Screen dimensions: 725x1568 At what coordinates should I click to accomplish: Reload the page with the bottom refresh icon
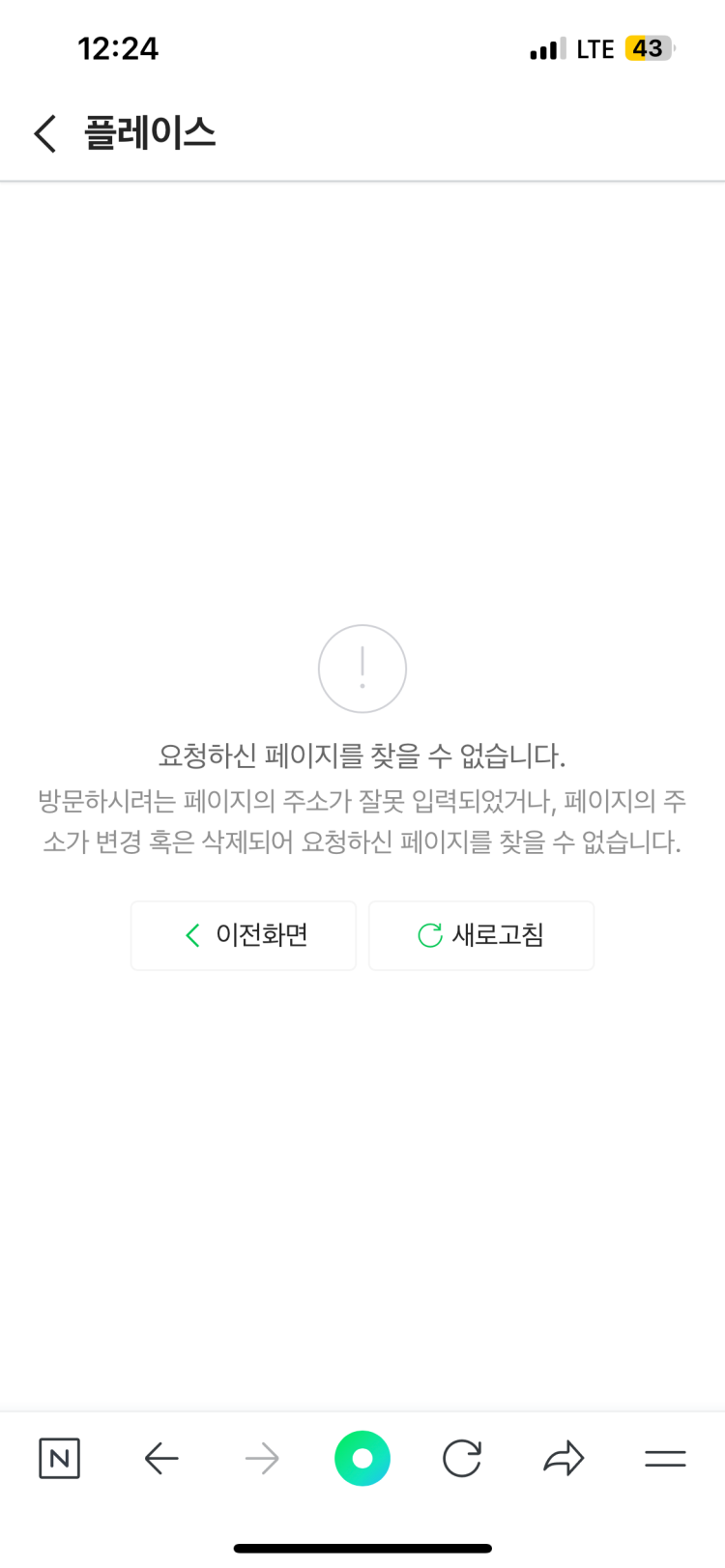pos(462,1459)
